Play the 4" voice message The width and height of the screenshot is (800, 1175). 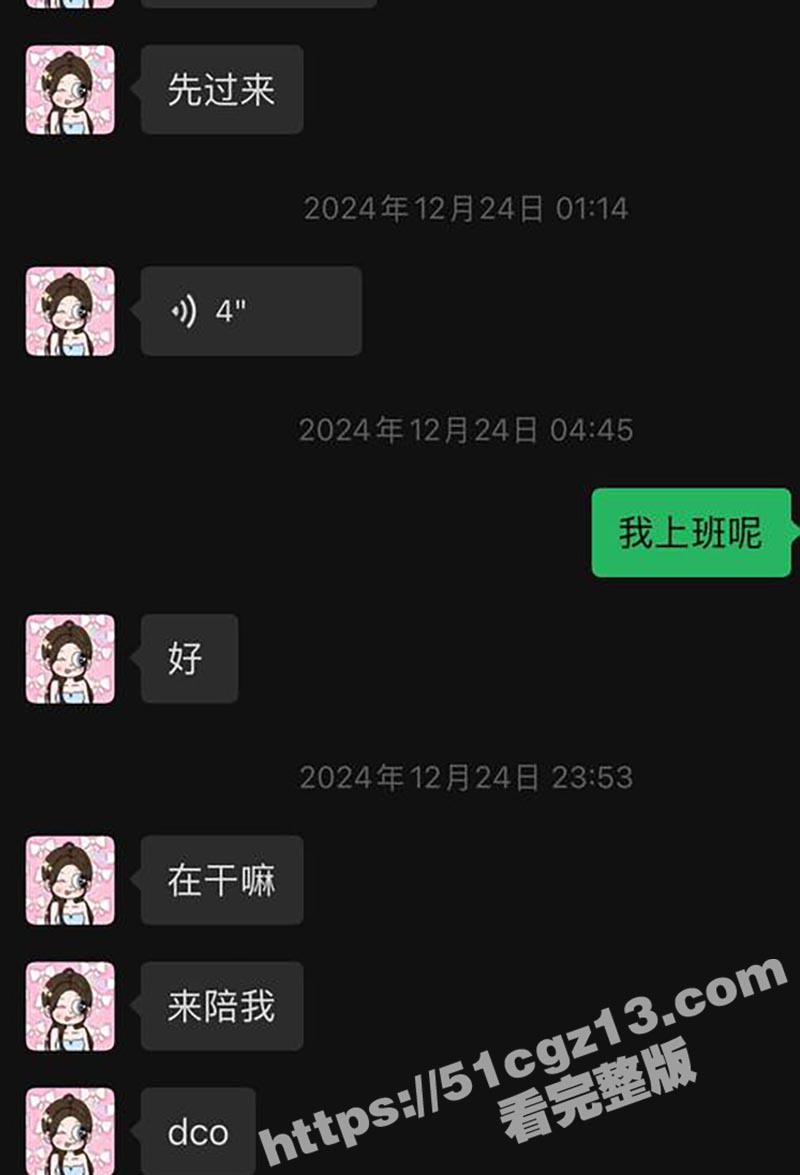click(x=250, y=311)
